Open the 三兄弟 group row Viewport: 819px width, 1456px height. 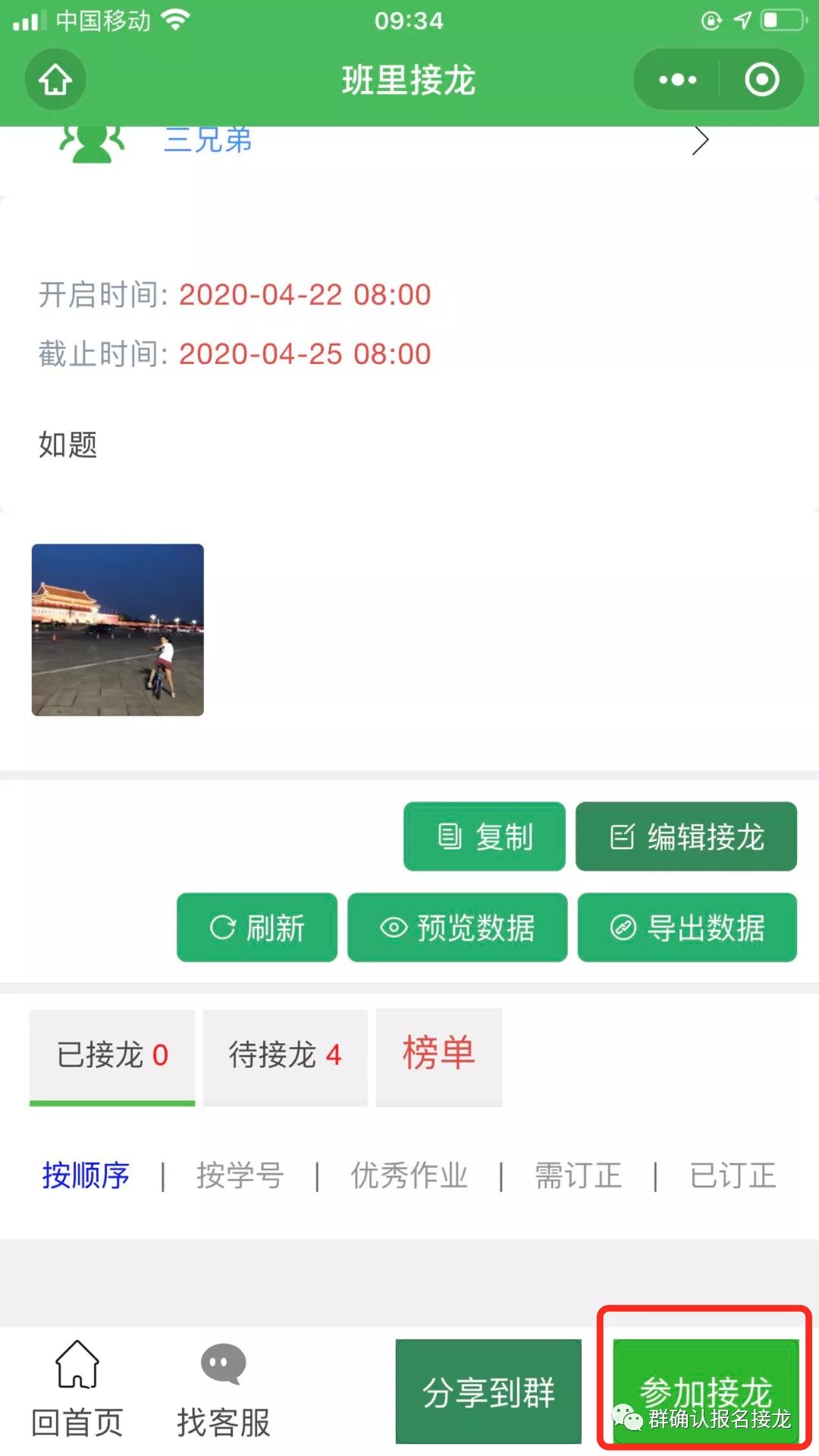(x=409, y=141)
